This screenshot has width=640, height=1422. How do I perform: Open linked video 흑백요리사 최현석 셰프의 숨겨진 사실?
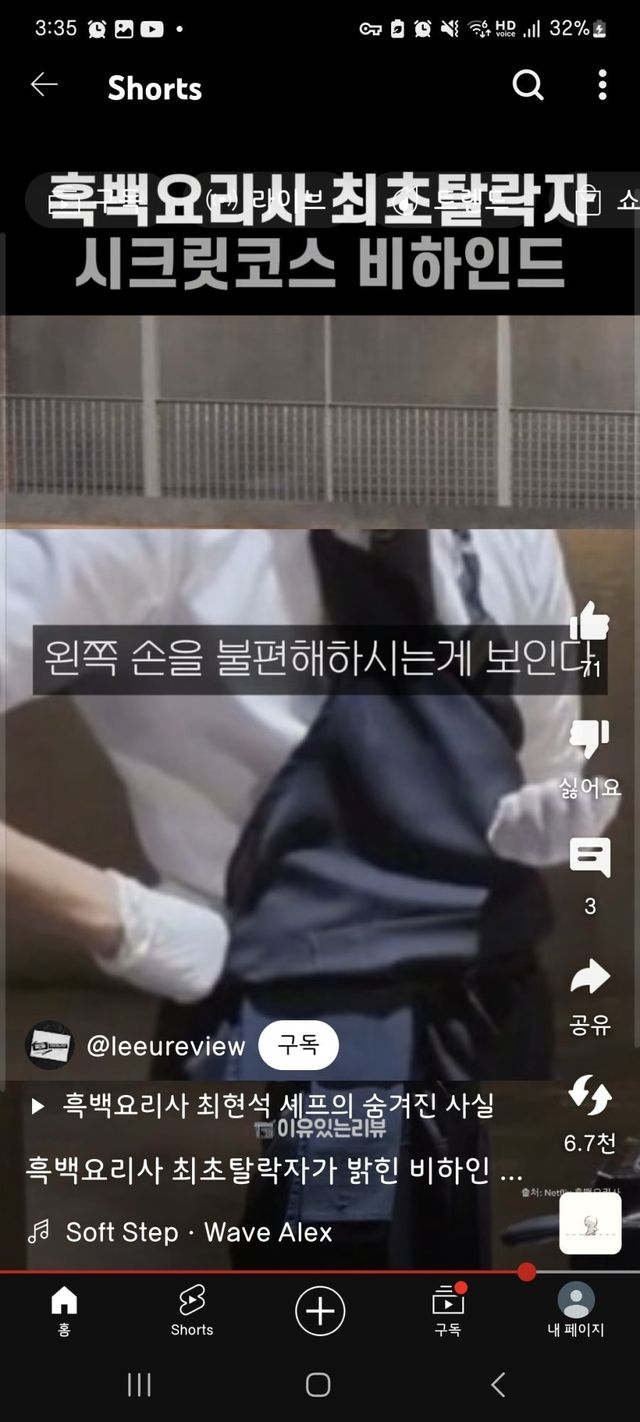(x=265, y=1106)
